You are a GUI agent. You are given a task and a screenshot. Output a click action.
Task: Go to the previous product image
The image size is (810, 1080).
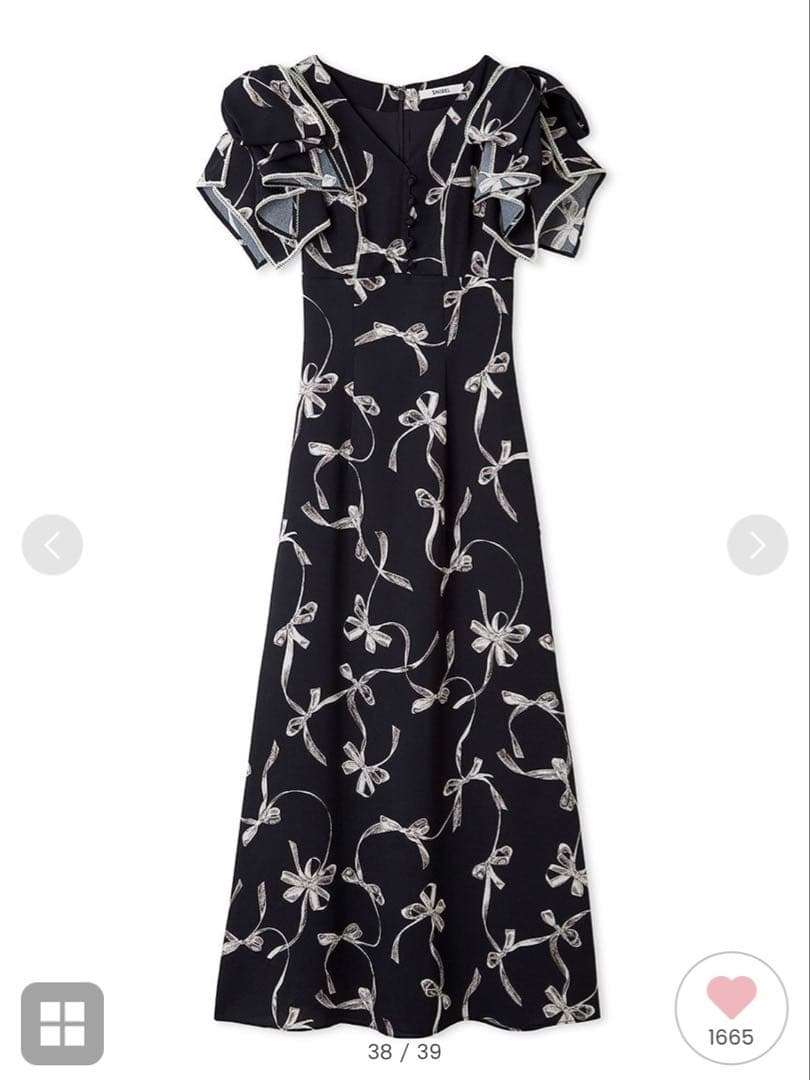pyautogui.click(x=52, y=545)
